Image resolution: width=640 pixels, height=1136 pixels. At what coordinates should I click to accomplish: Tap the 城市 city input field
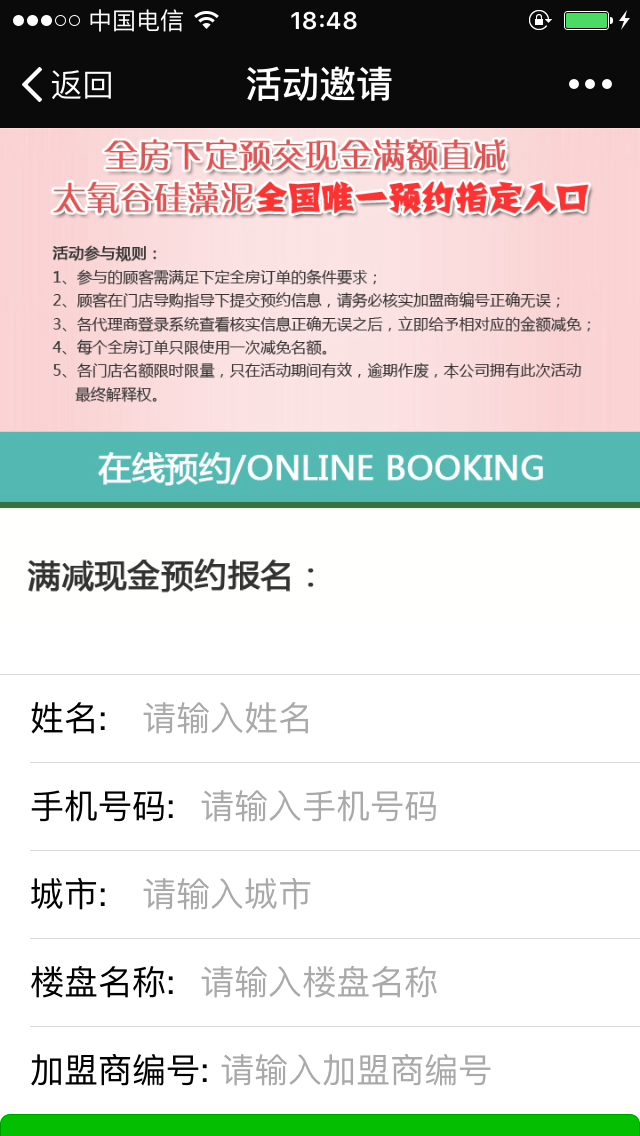pyautogui.click(x=380, y=894)
